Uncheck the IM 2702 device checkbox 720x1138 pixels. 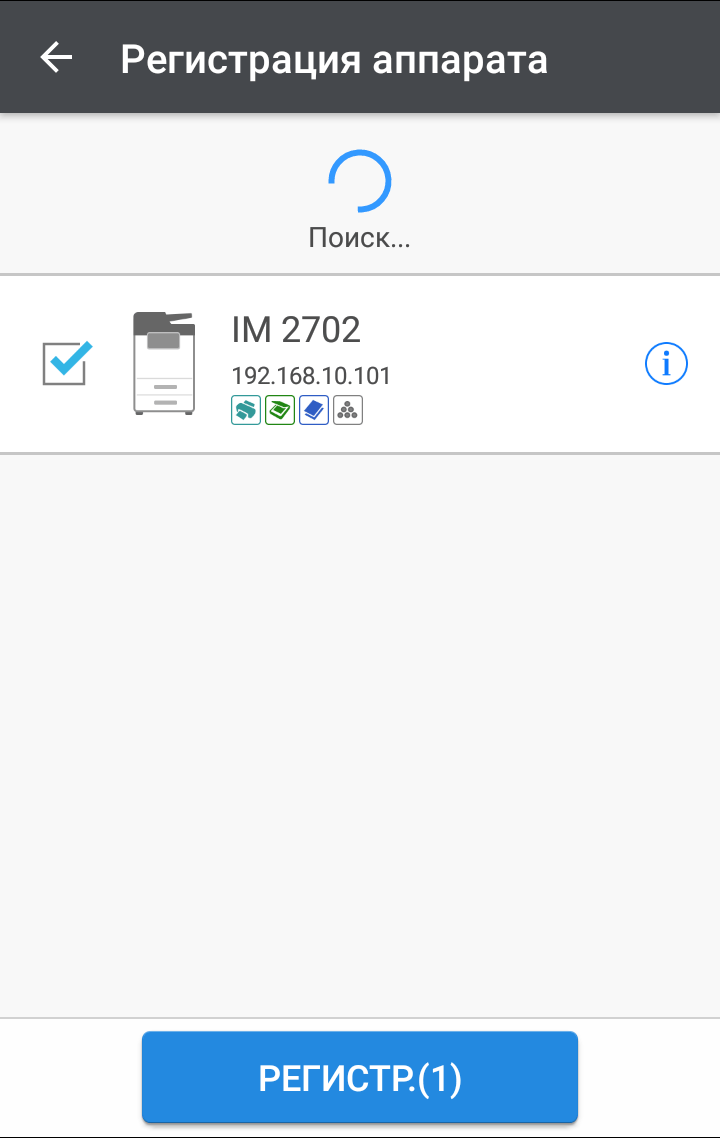pos(67,364)
